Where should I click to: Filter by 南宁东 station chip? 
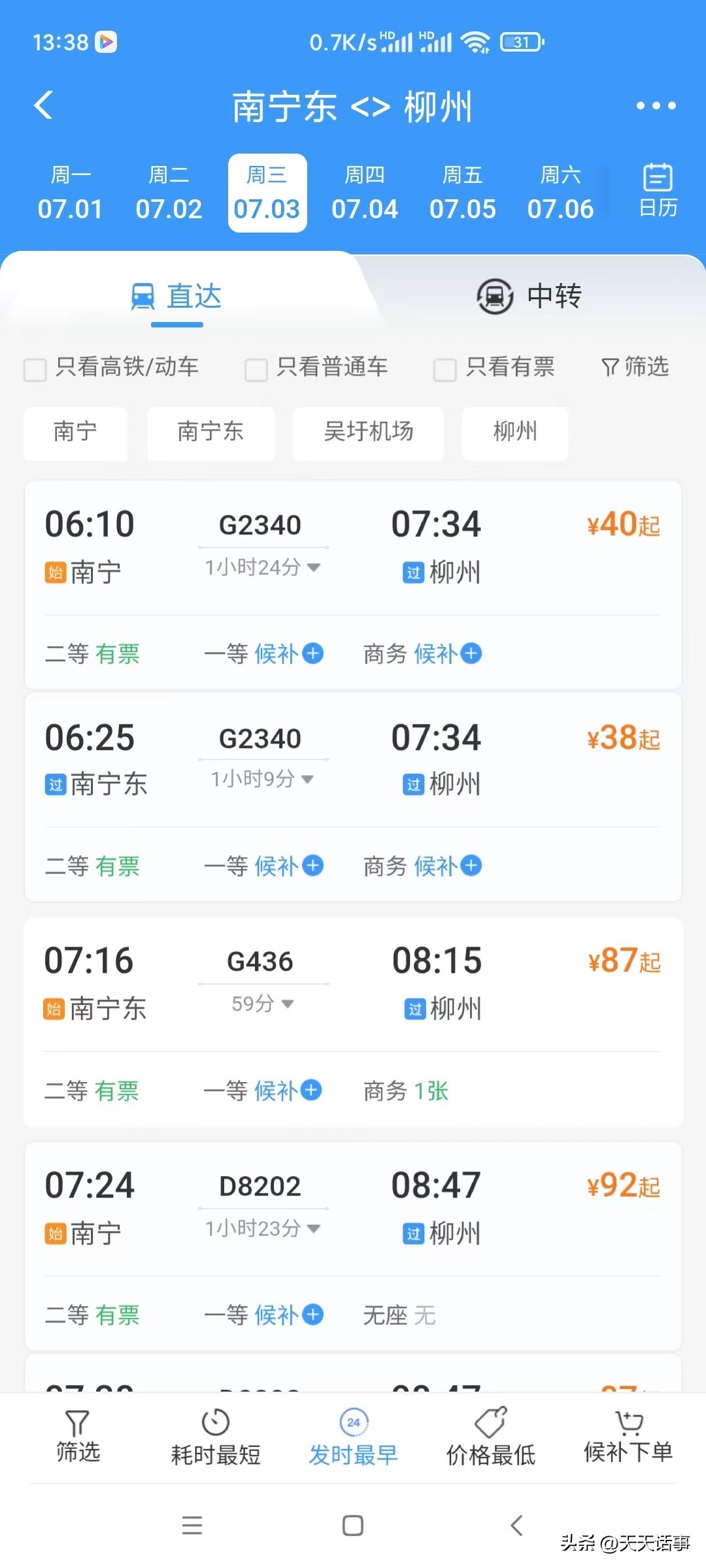(x=210, y=432)
